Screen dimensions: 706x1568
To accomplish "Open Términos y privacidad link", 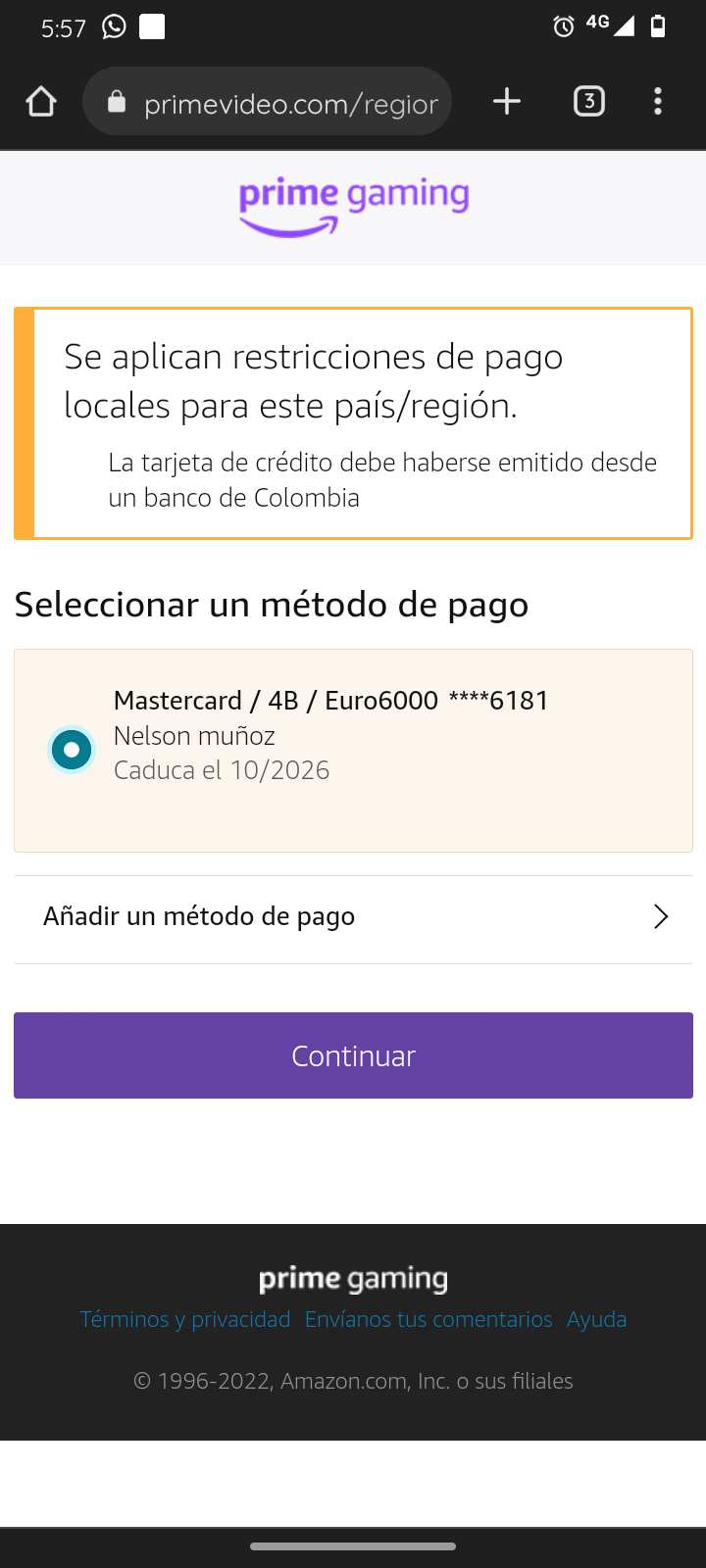I will pos(185,1319).
